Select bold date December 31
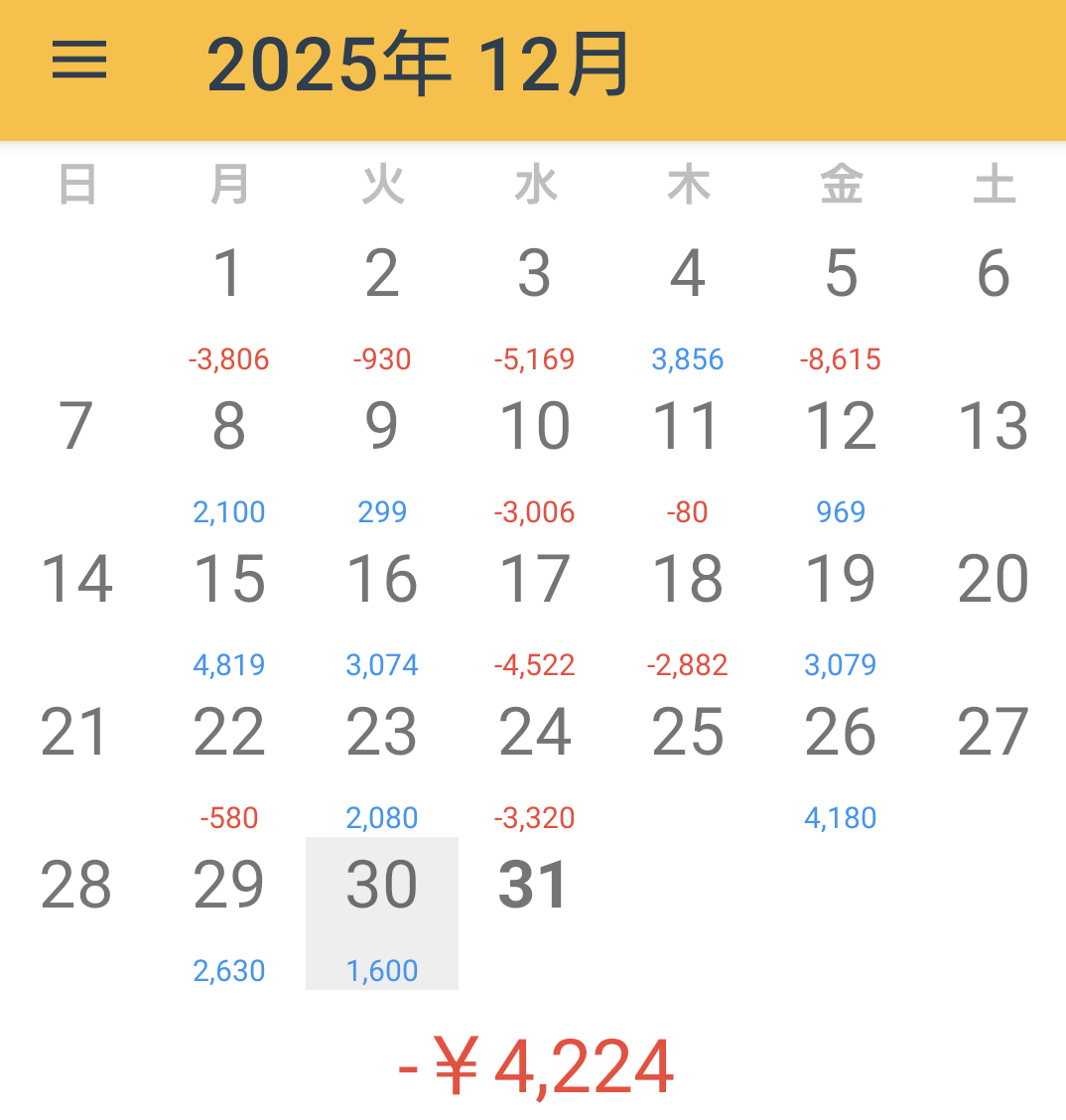The height and width of the screenshot is (1120, 1066). [x=535, y=887]
